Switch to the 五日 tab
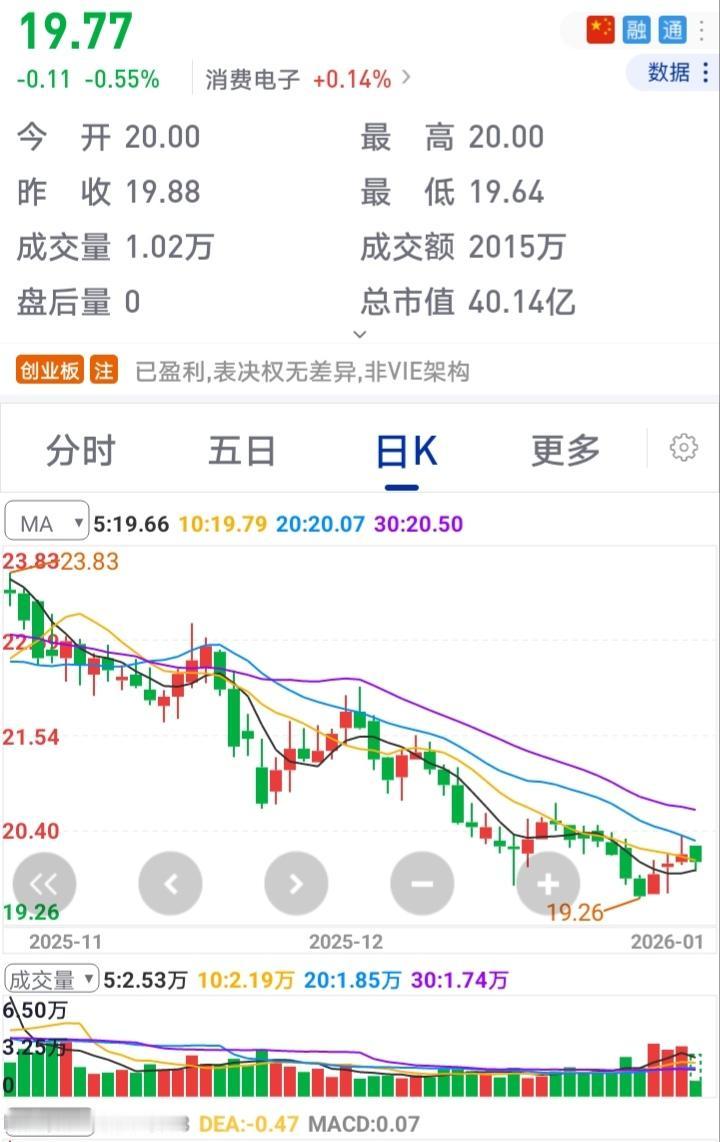 click(242, 451)
